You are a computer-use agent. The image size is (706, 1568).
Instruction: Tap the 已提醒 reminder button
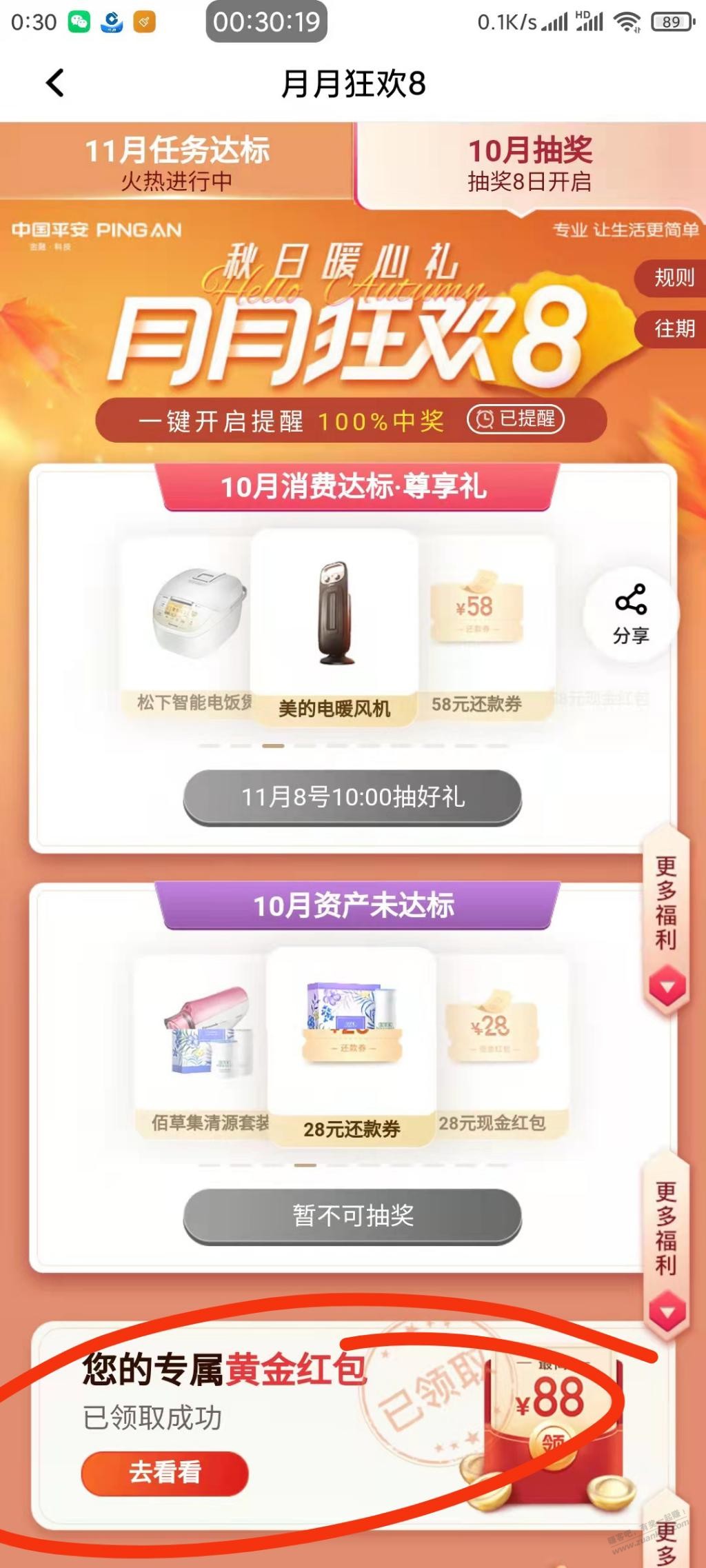[516, 419]
